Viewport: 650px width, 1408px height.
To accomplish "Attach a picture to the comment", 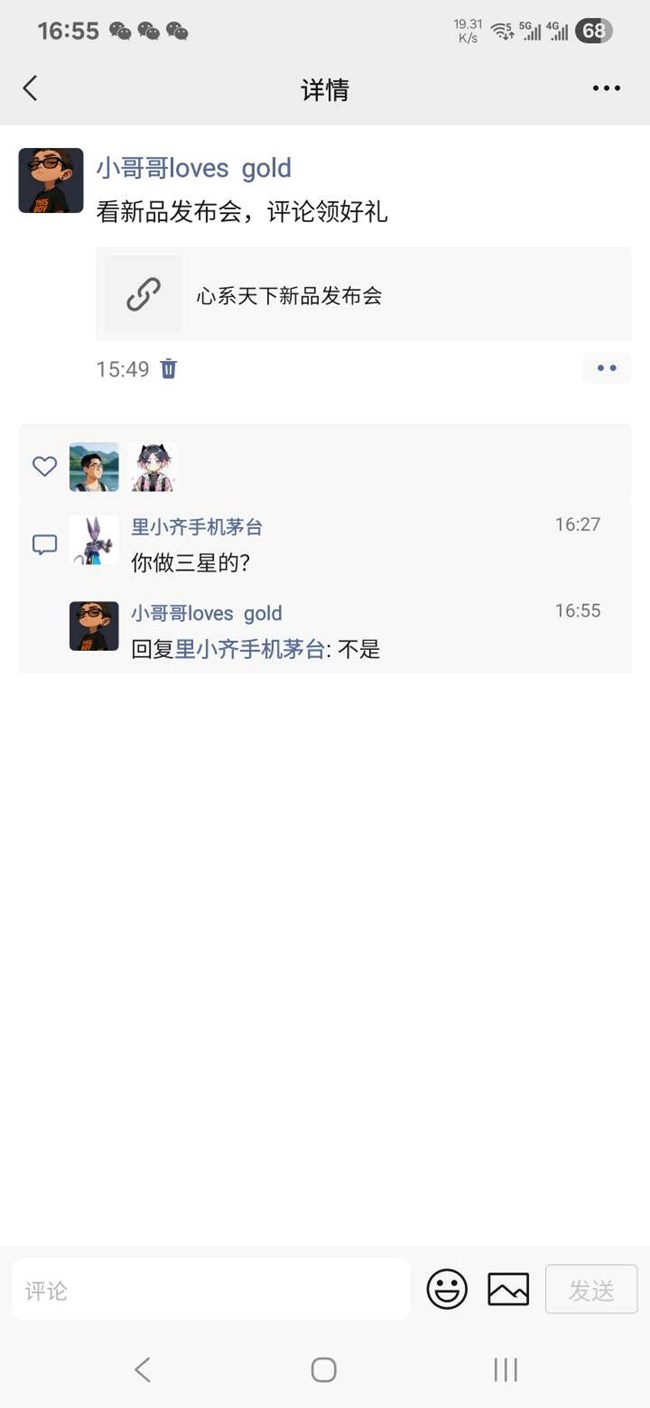I will pyautogui.click(x=508, y=1290).
